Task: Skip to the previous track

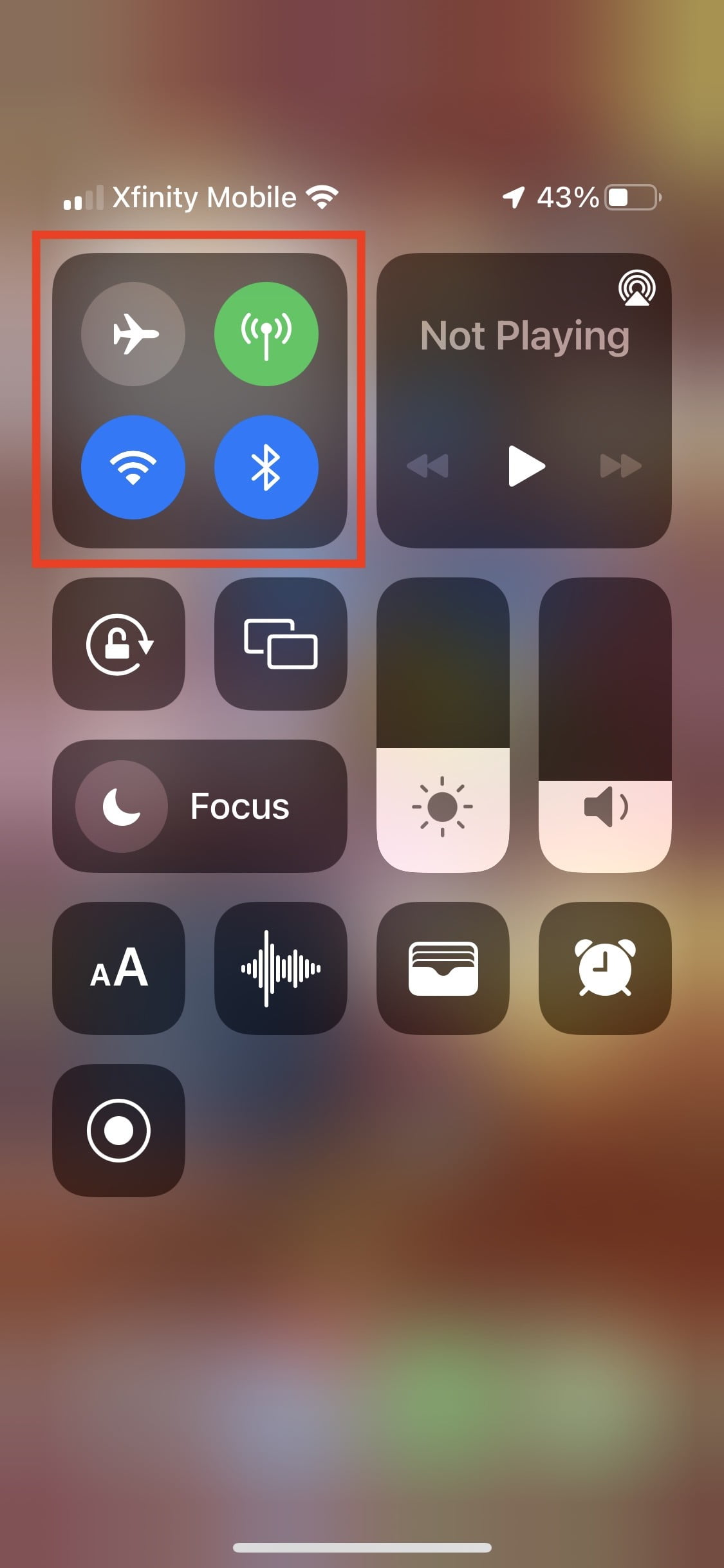Action: pos(428,465)
